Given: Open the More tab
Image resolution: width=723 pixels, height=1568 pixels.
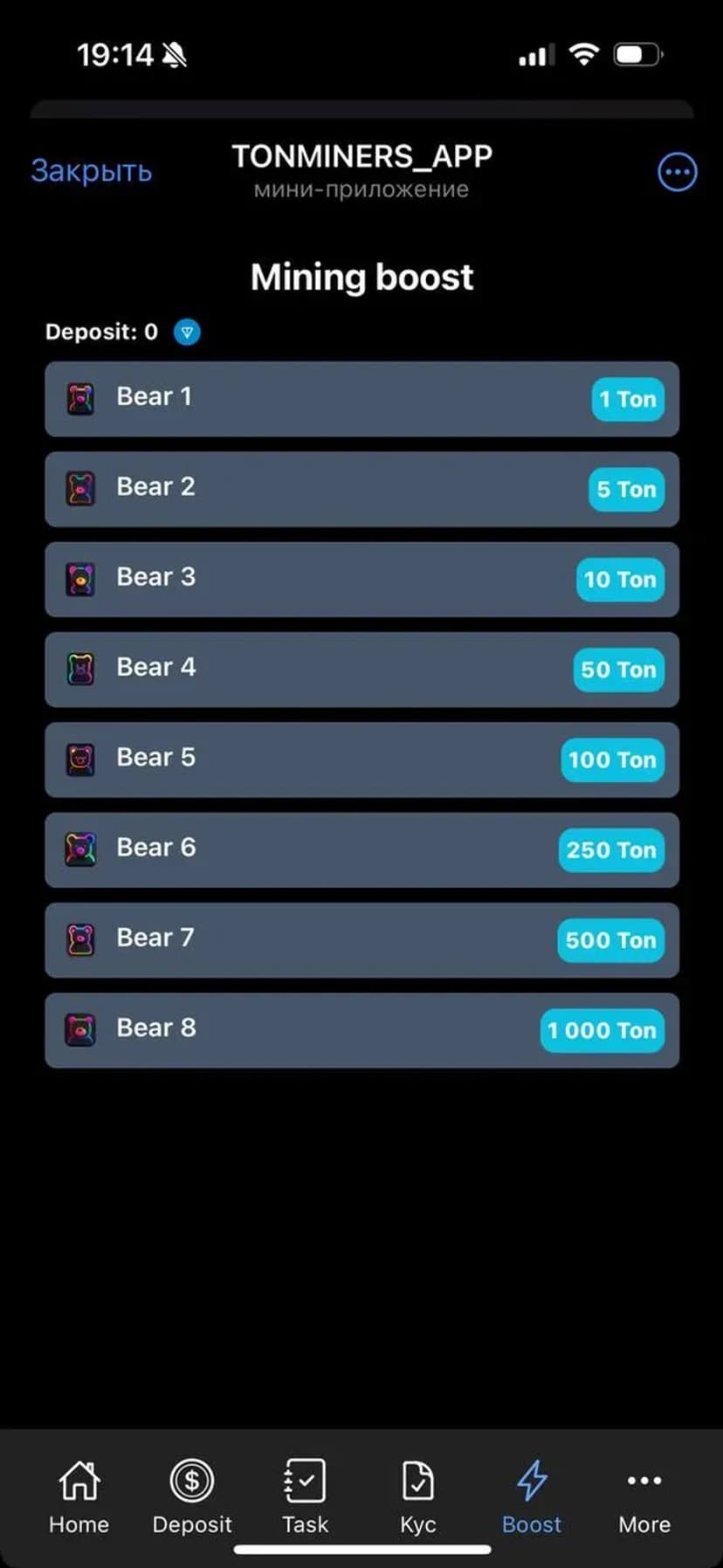Looking at the screenshot, I should pyautogui.click(x=644, y=1496).
